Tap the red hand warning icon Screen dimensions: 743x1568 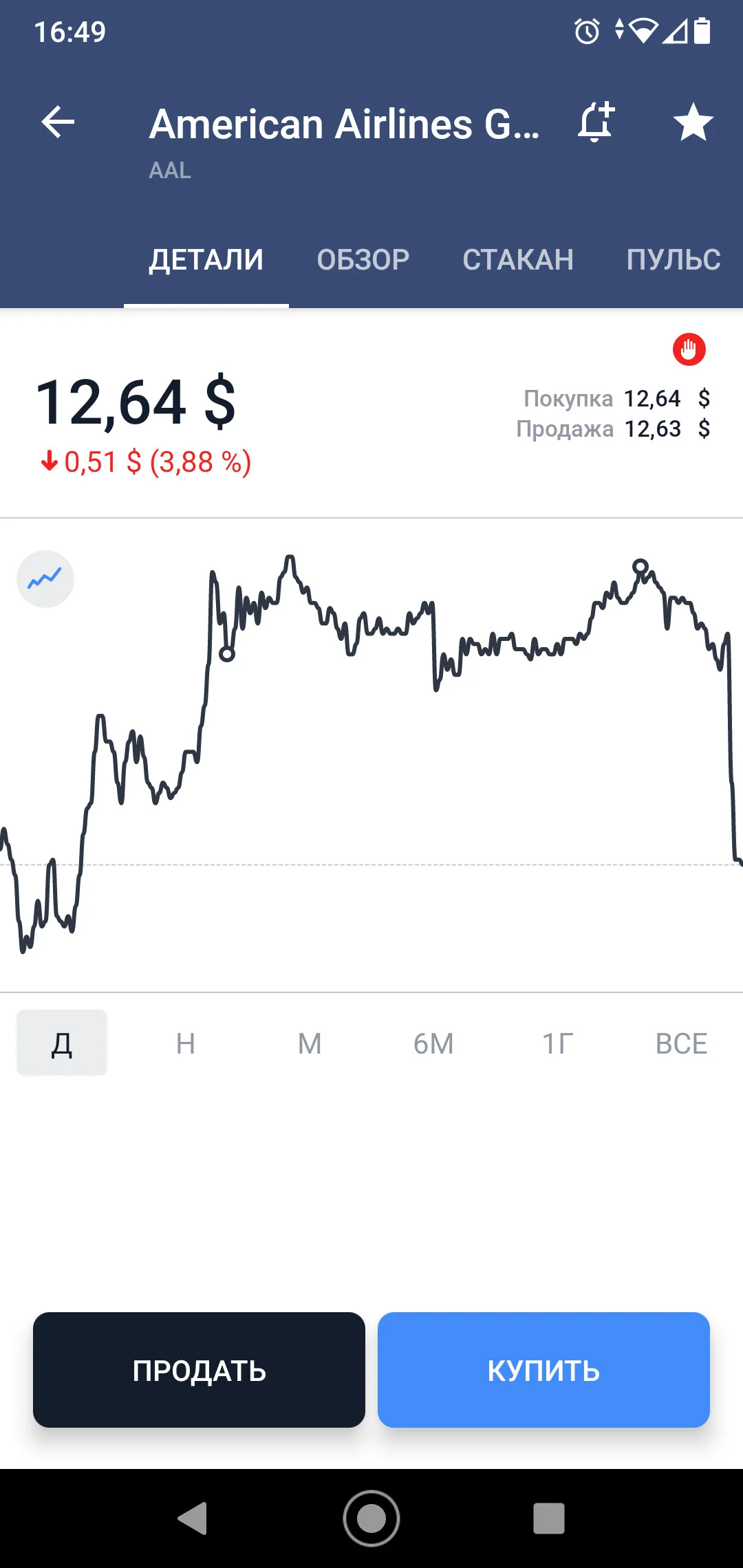coord(689,349)
